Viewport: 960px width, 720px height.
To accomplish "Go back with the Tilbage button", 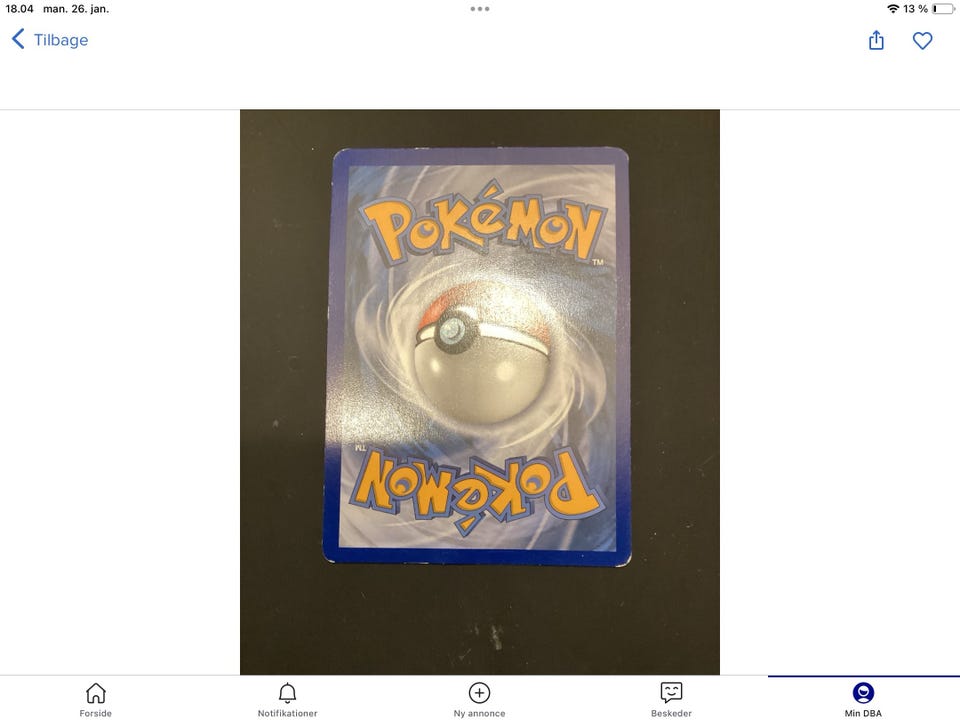I will click(x=50, y=40).
